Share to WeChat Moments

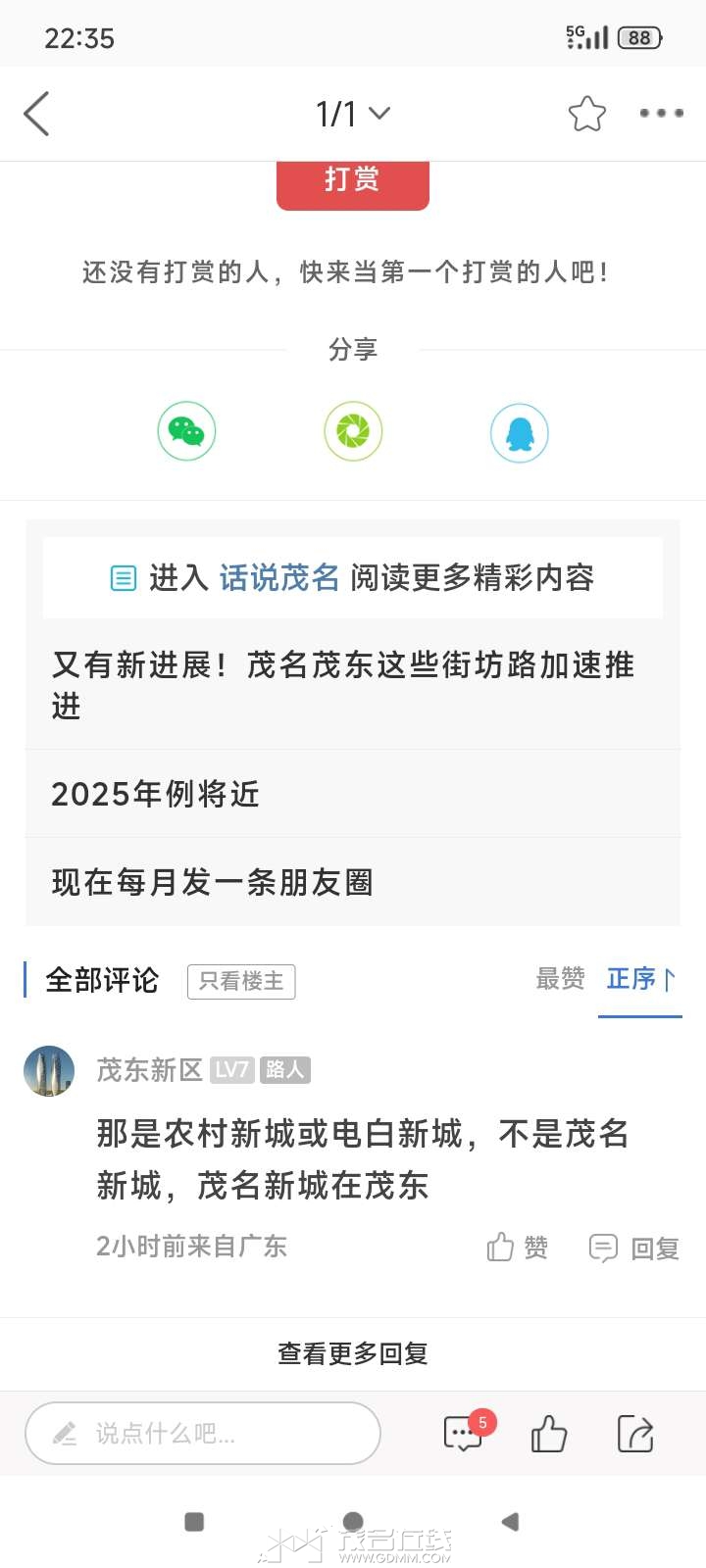353,431
